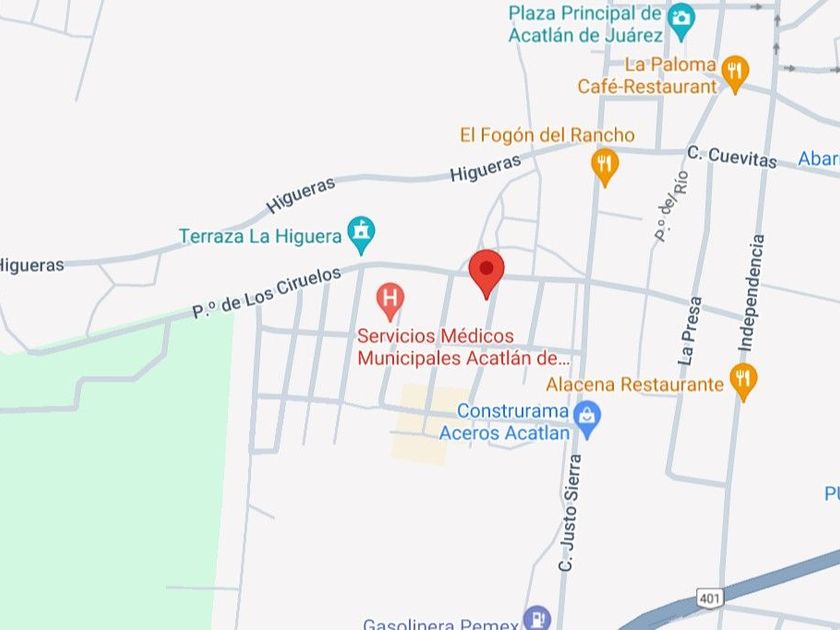Tap the red dropped location pin

click(x=486, y=274)
